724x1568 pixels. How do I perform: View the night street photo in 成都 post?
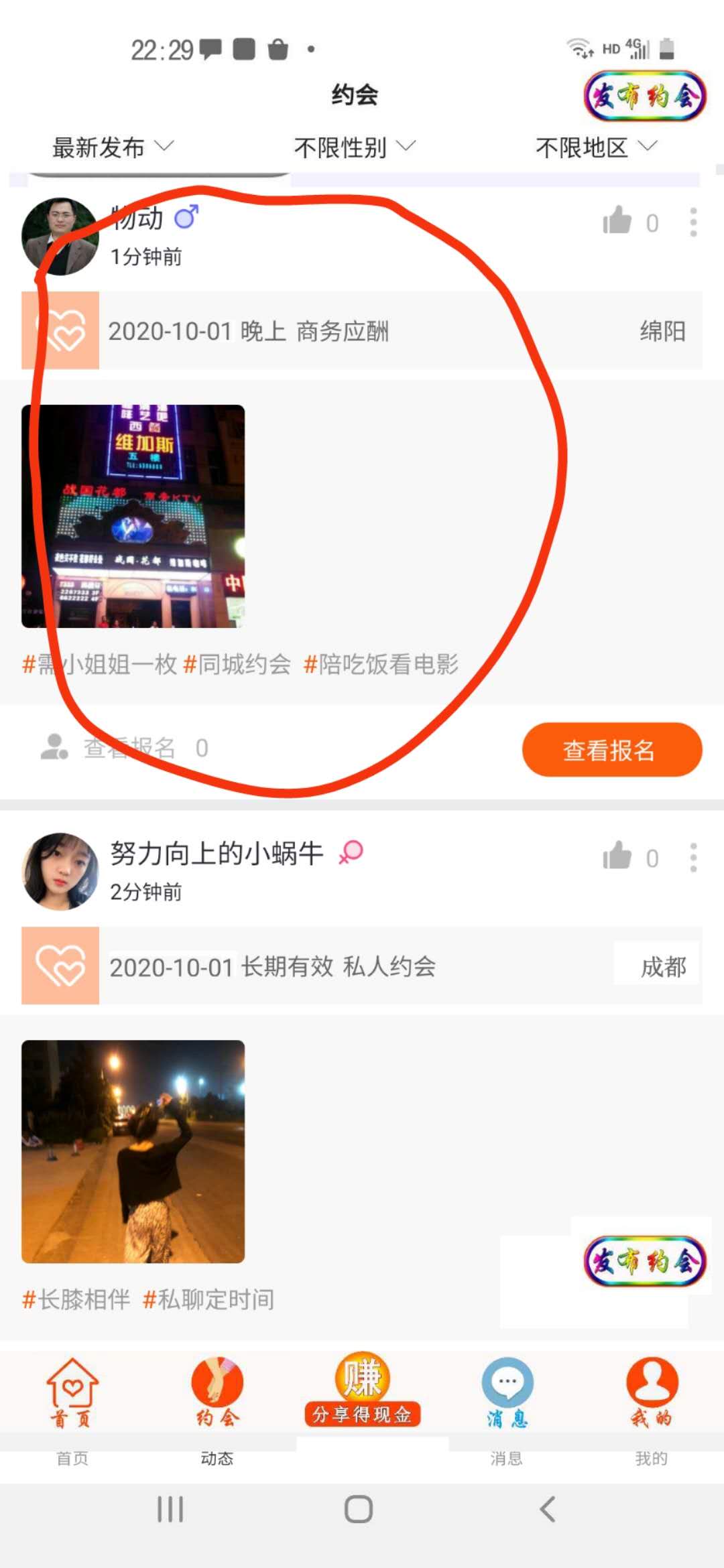point(133,1151)
